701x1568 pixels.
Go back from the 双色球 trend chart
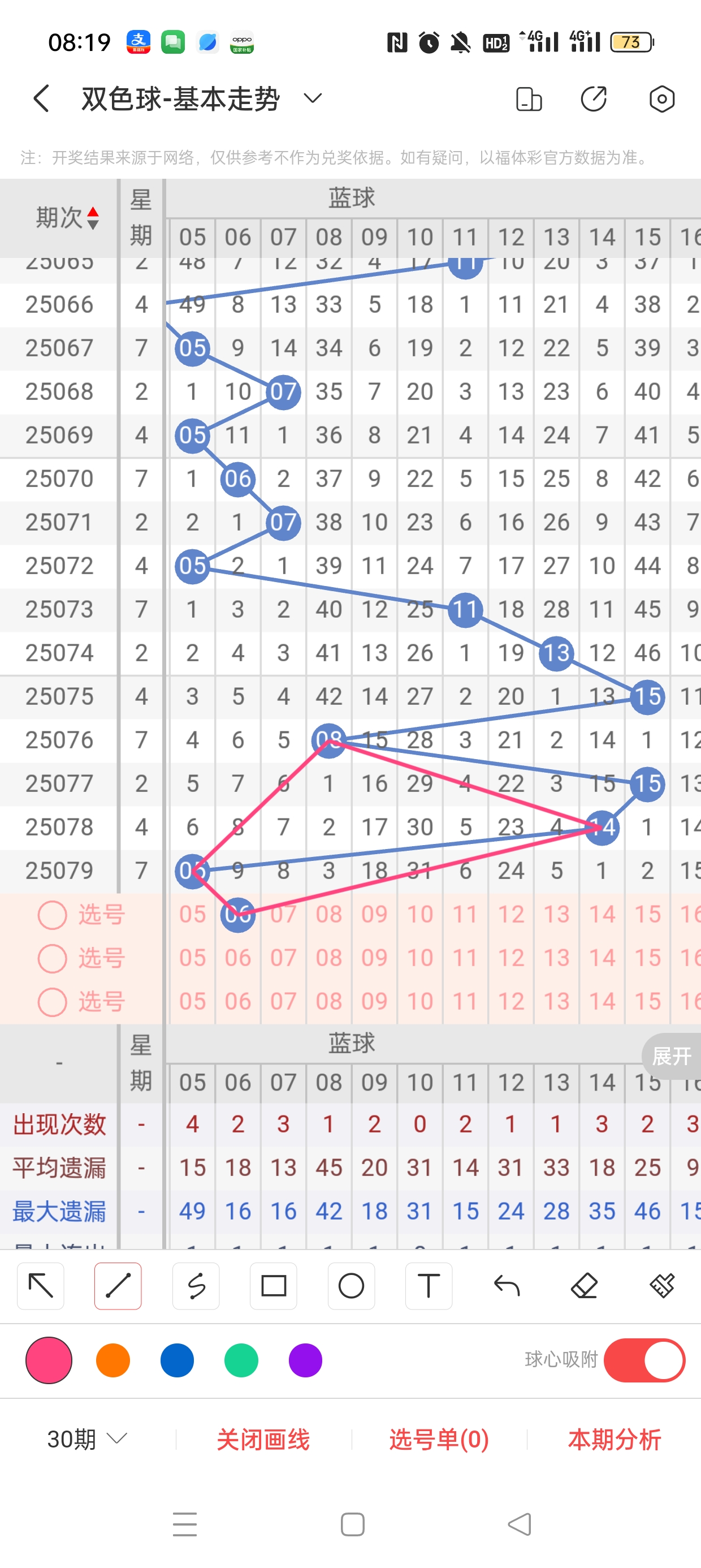click(41, 98)
